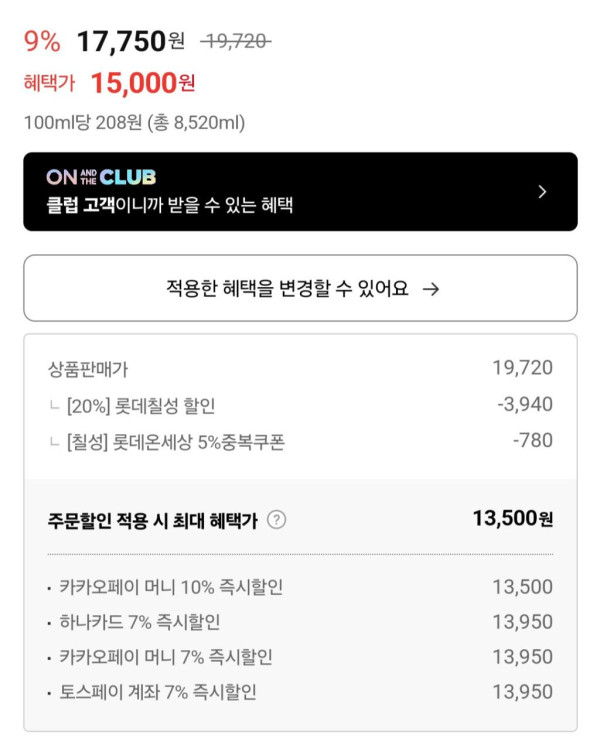Open the help icon next to 최대 혜택가
Image resolution: width=600 pixels, height=745 pixels.
(277, 520)
